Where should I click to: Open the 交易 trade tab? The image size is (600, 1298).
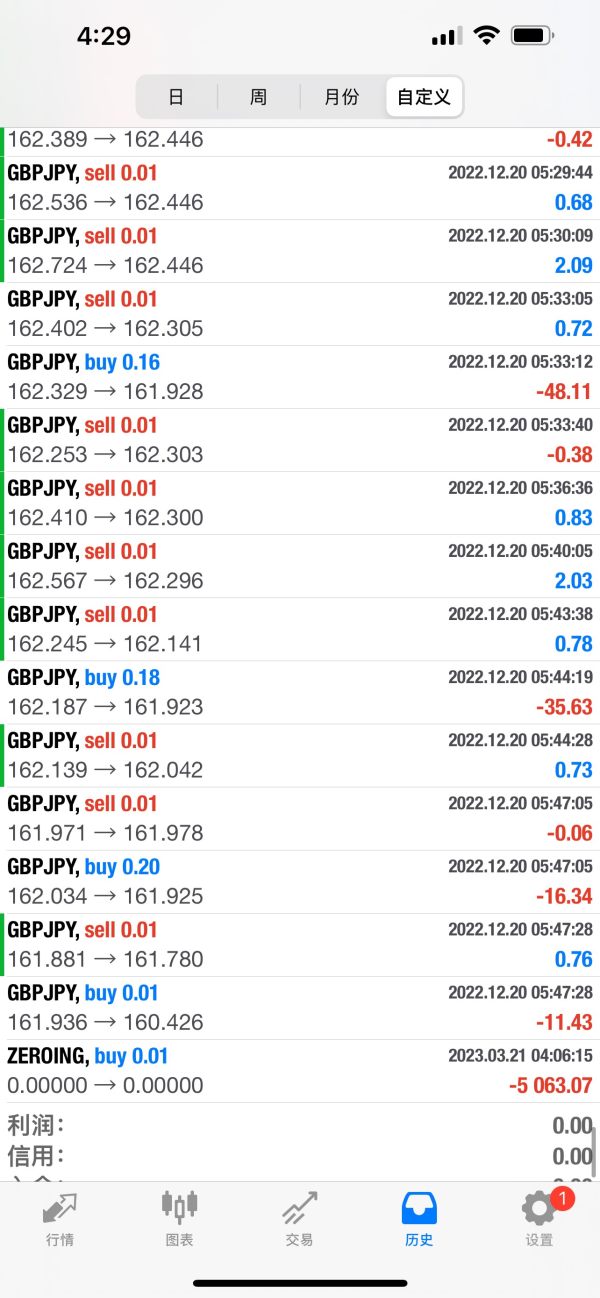pyautogui.click(x=299, y=1219)
